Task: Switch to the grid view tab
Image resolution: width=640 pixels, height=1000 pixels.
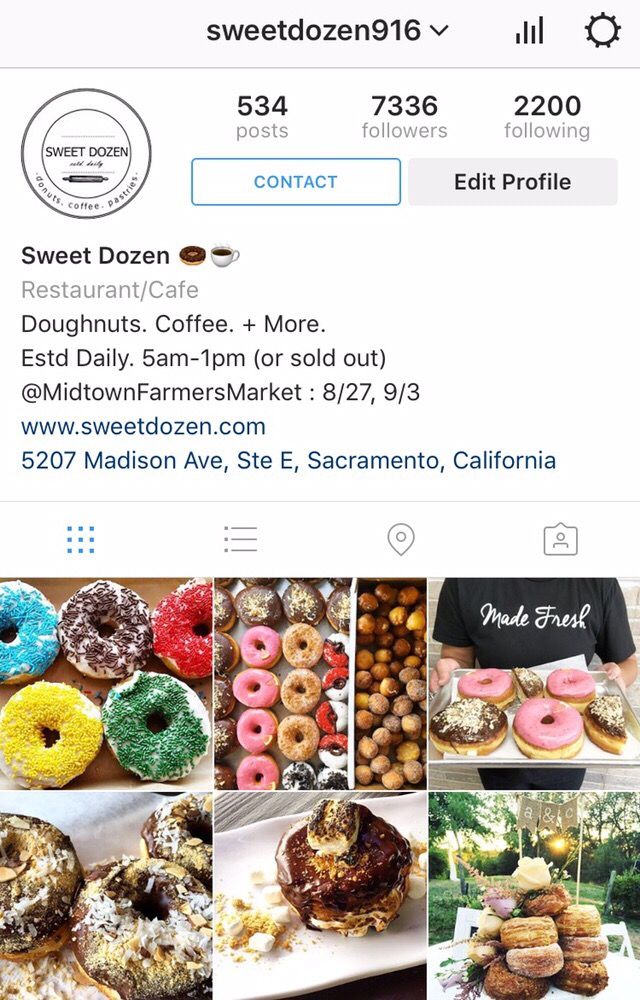Action: [x=80, y=540]
